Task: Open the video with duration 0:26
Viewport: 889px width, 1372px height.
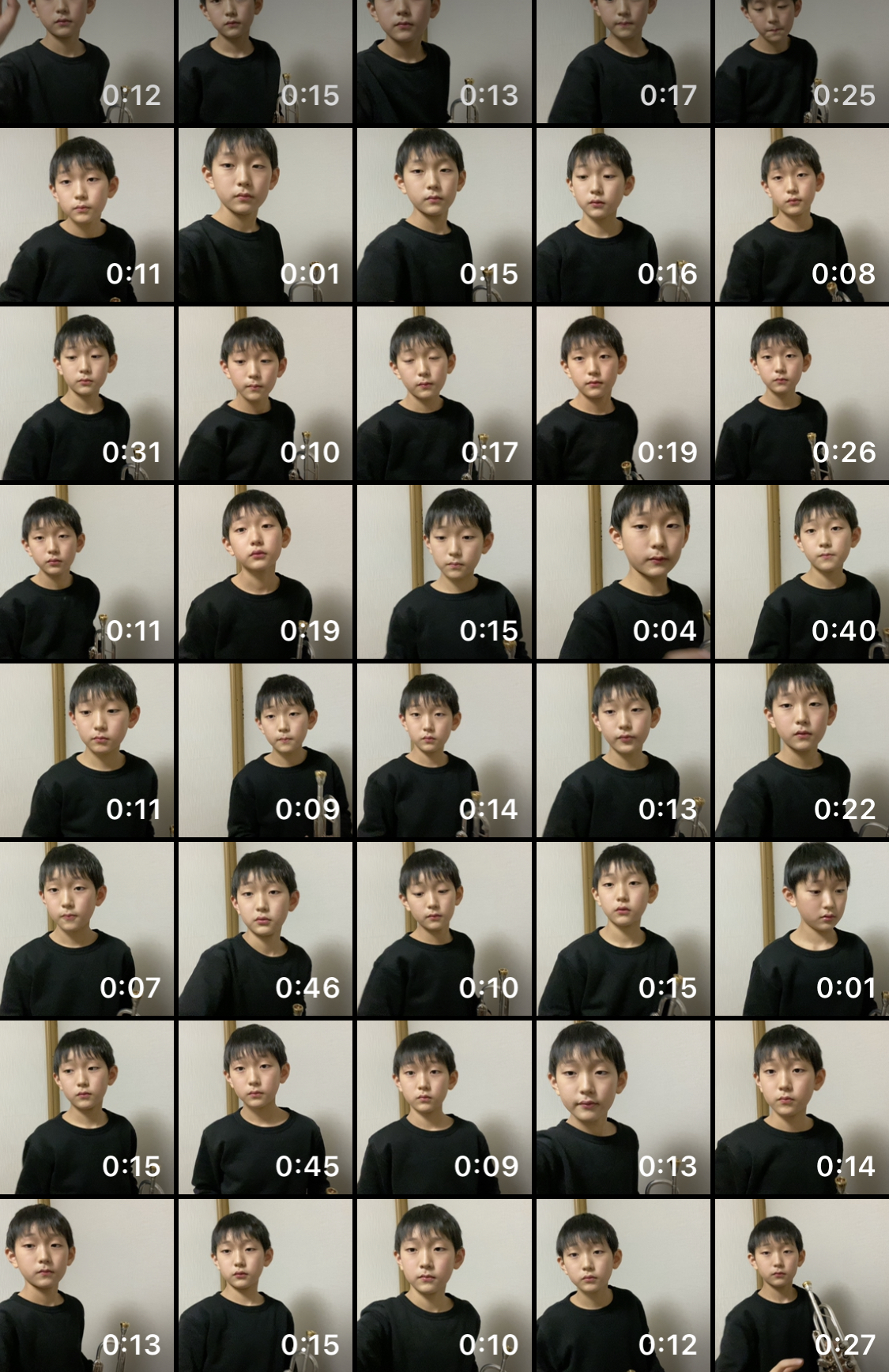Action: (801, 393)
